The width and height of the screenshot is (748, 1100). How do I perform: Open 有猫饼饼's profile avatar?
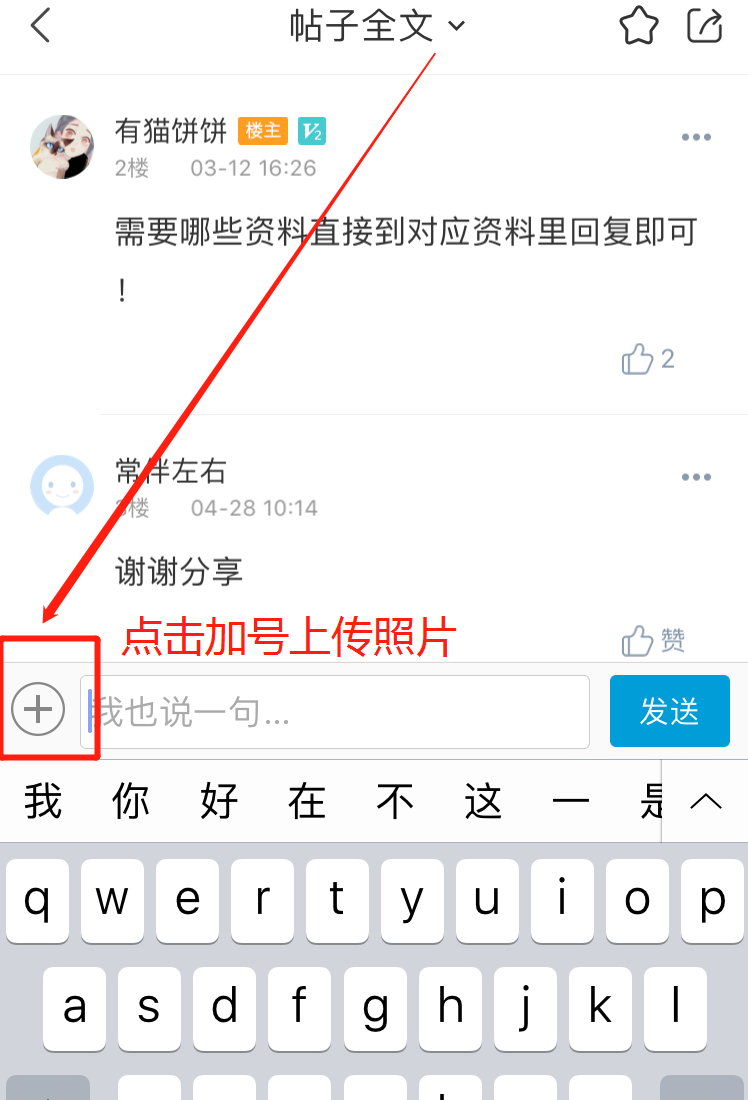(x=62, y=146)
